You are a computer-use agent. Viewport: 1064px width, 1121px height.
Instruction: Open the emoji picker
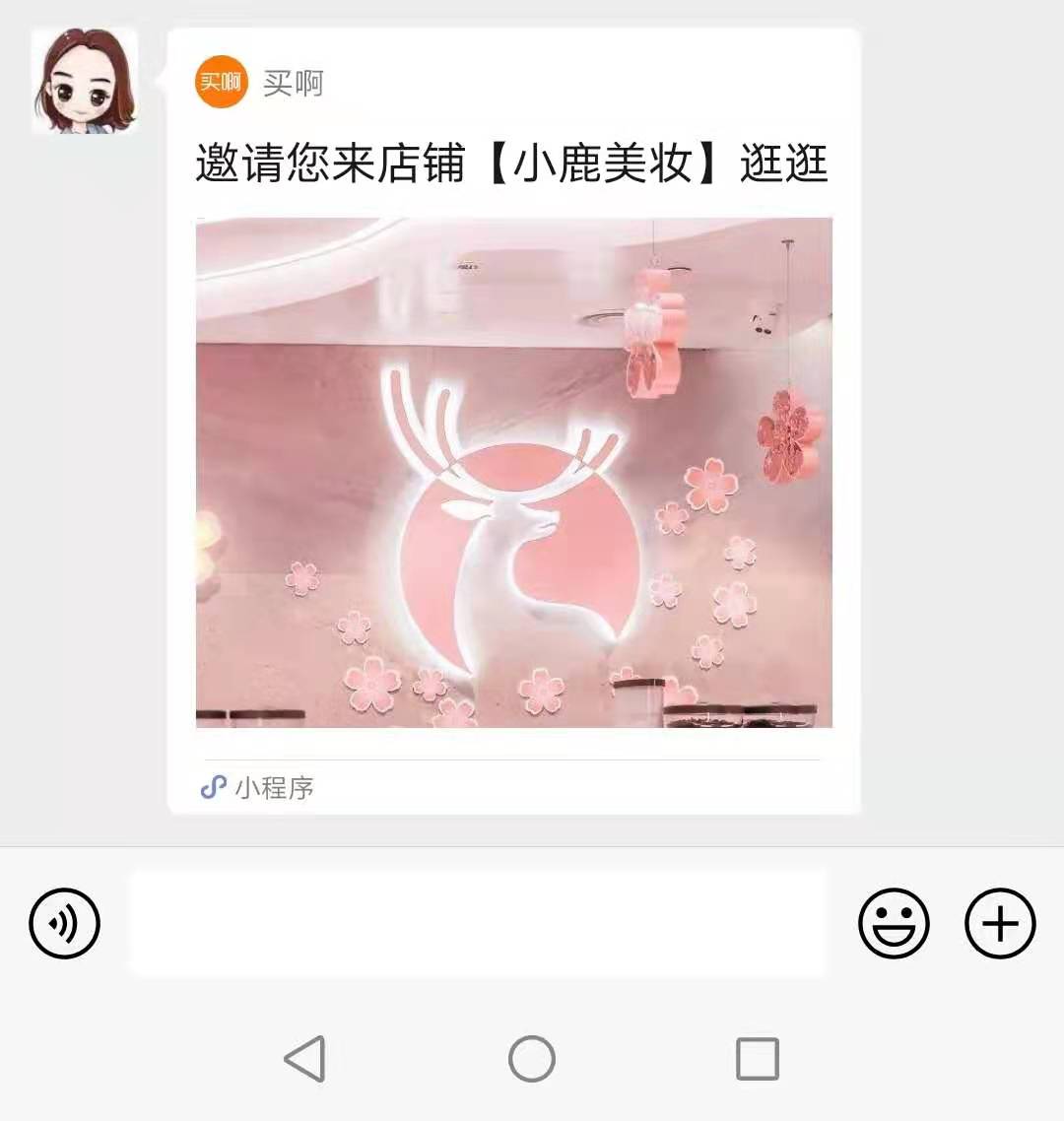(x=894, y=924)
